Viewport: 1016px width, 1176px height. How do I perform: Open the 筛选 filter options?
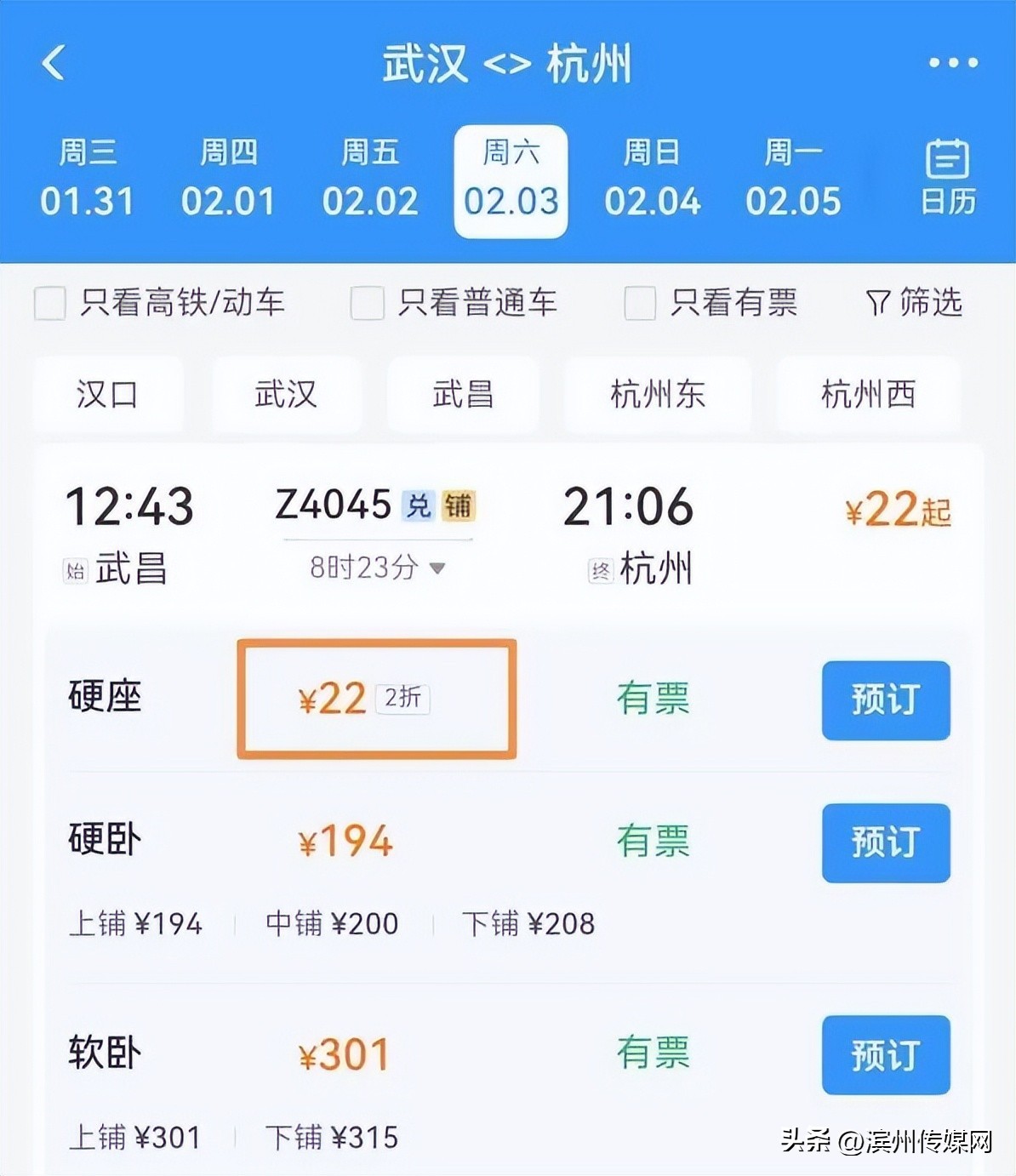click(x=914, y=303)
